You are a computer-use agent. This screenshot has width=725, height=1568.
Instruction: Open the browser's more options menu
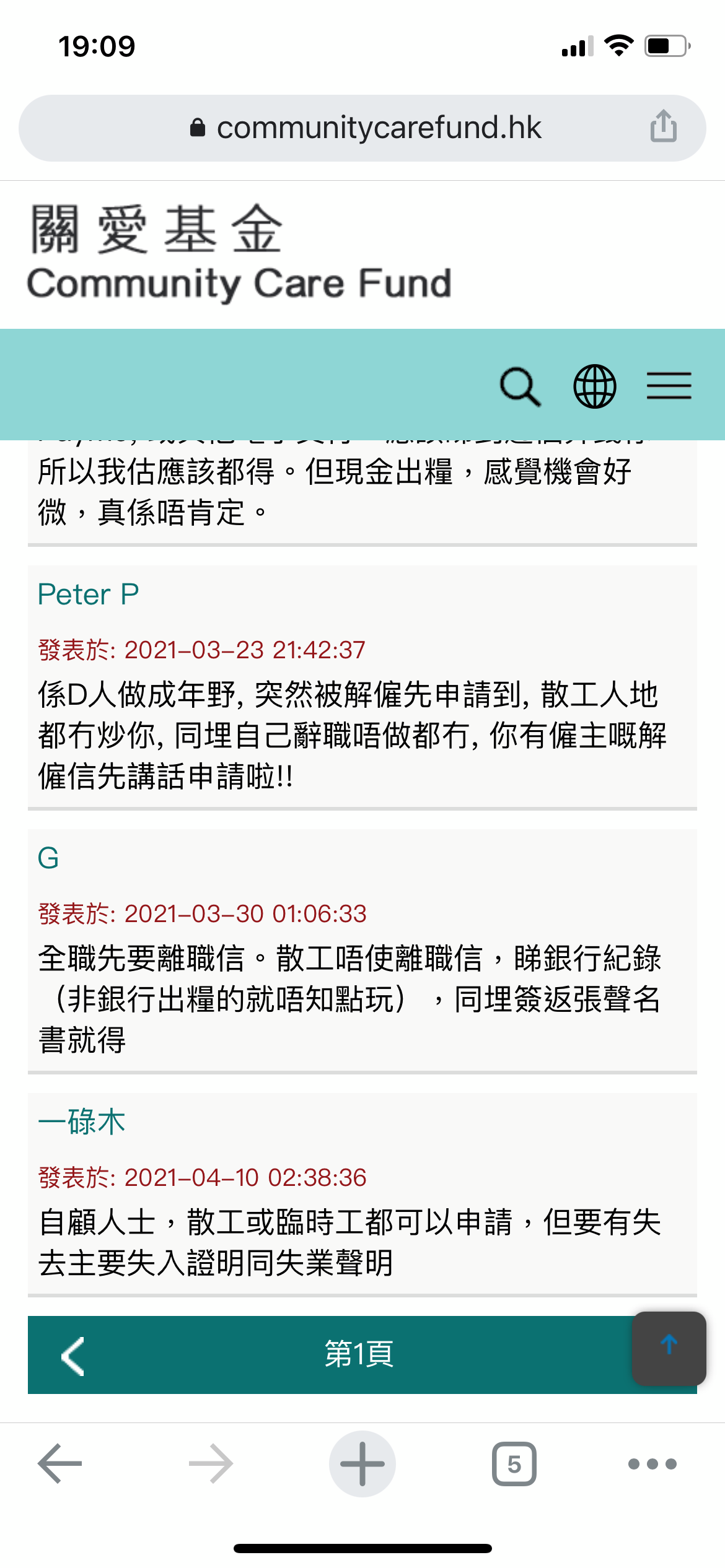click(652, 1464)
